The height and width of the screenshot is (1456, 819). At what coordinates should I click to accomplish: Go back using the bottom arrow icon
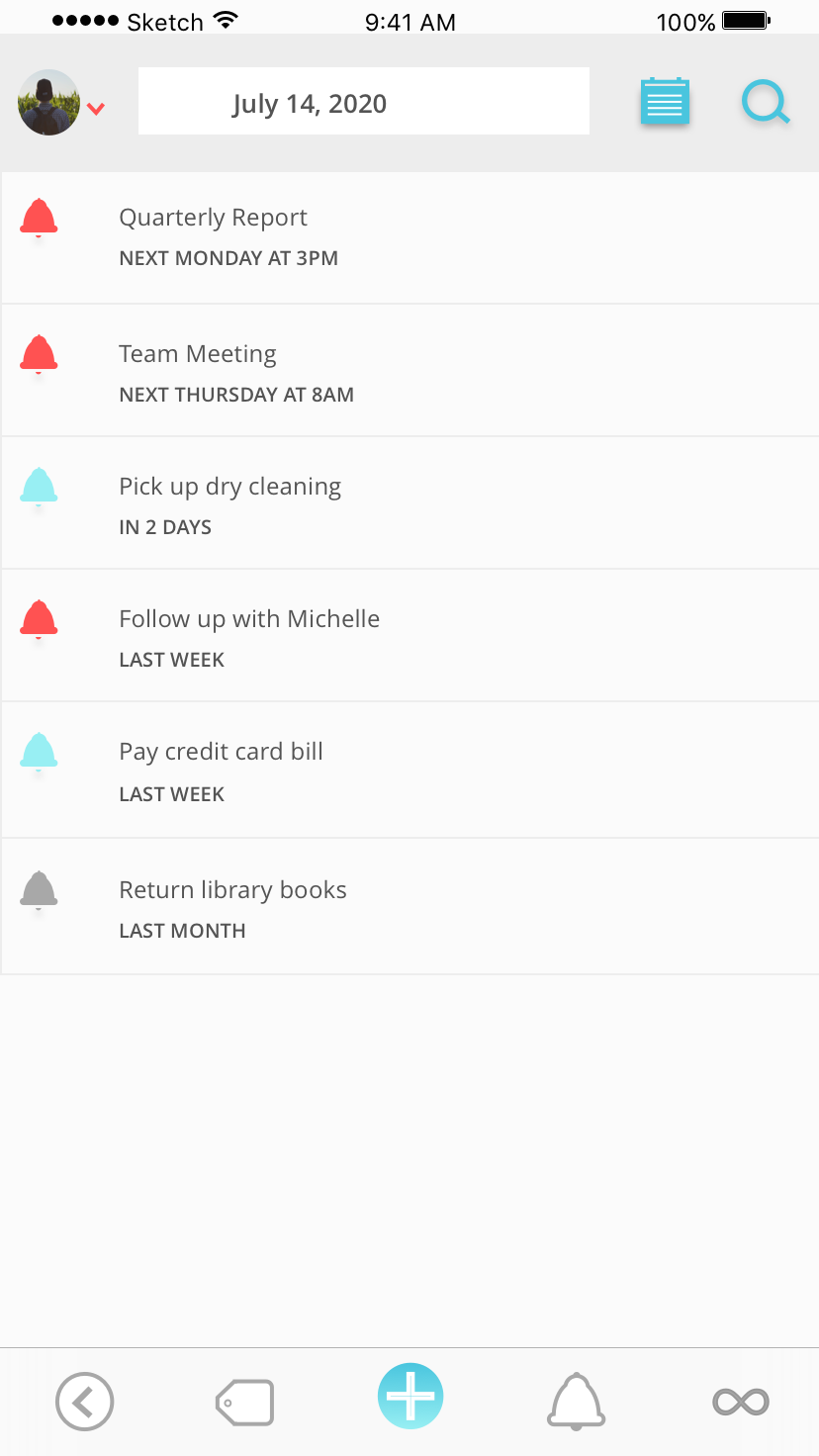pos(85,1402)
